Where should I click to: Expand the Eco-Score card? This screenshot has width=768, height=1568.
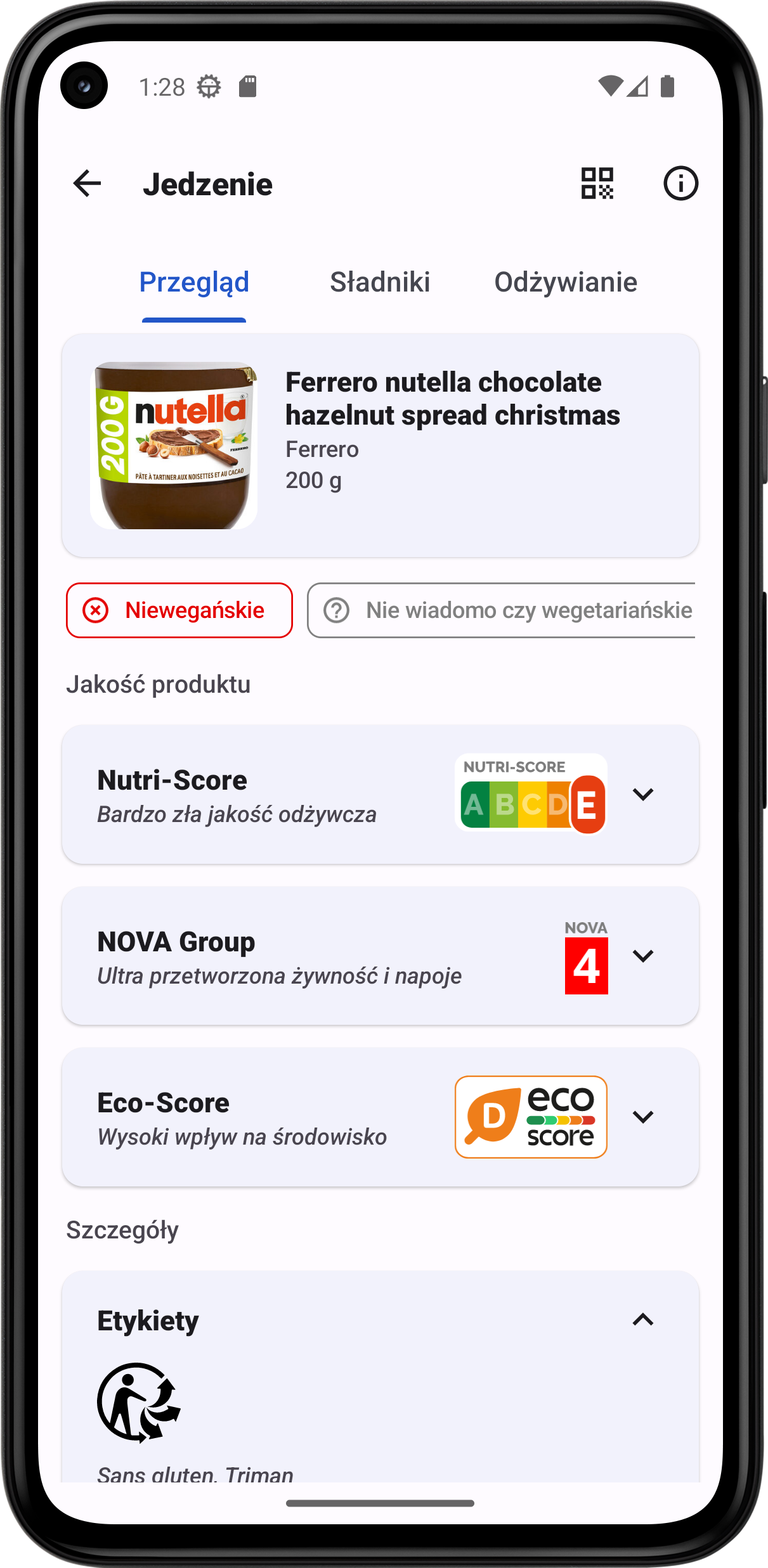click(642, 1117)
